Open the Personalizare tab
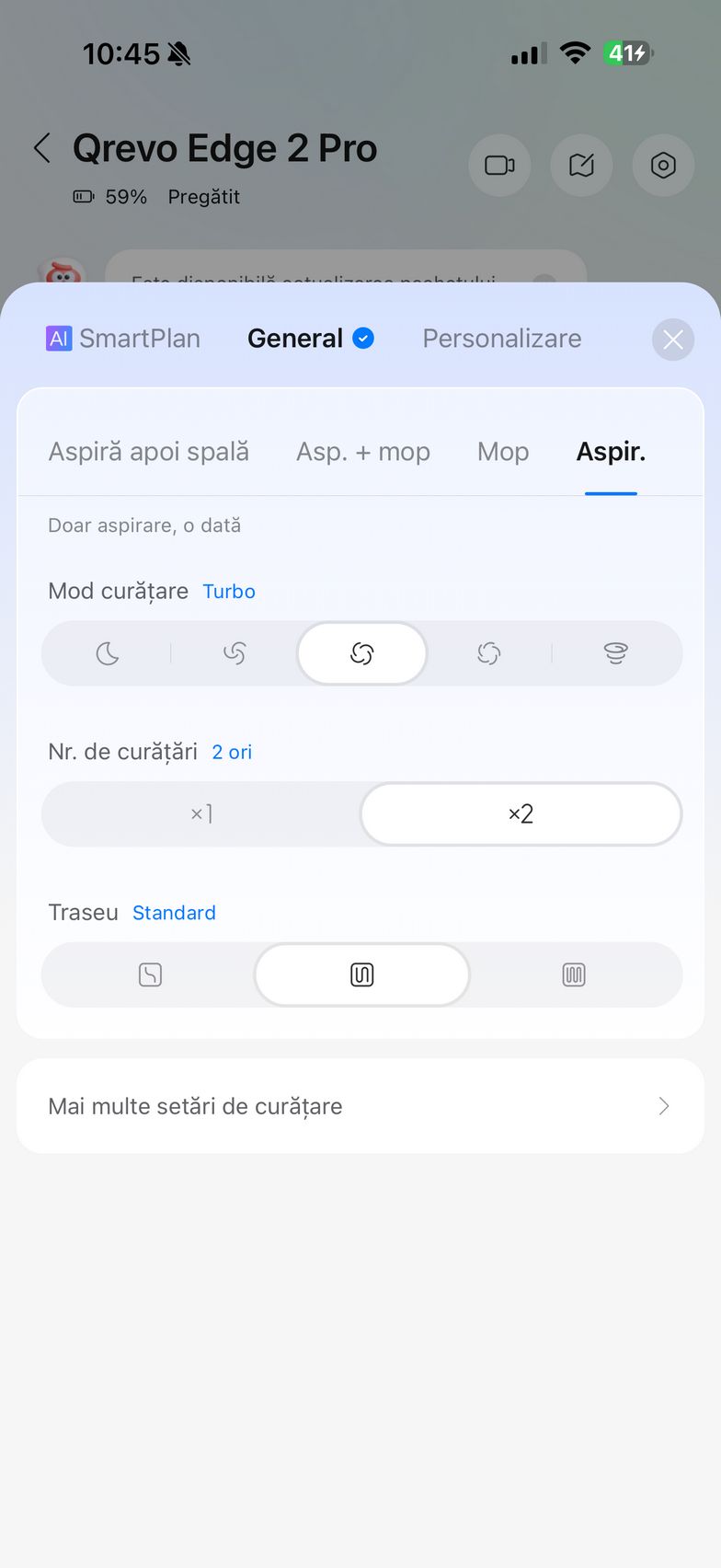 pyautogui.click(x=501, y=339)
